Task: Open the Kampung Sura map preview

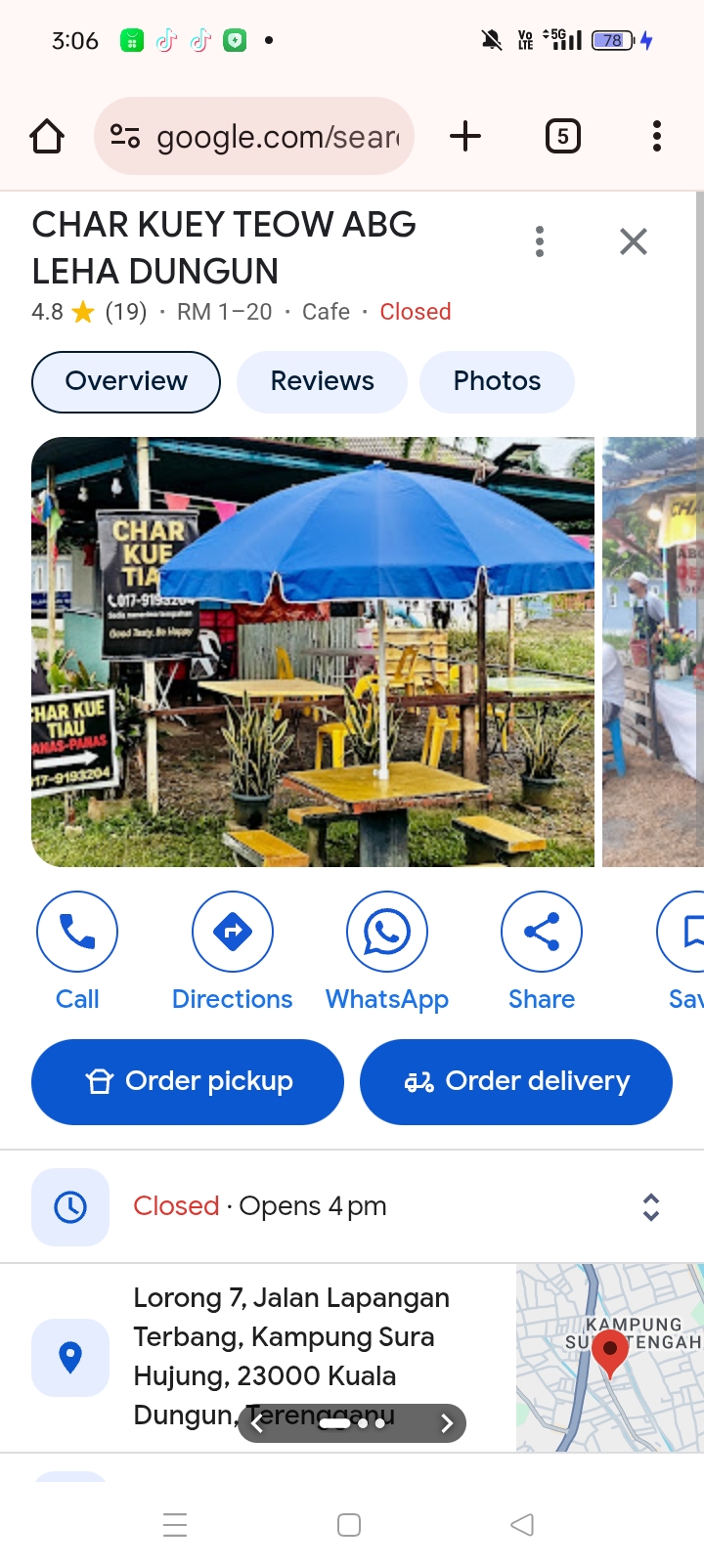Action: click(608, 1357)
